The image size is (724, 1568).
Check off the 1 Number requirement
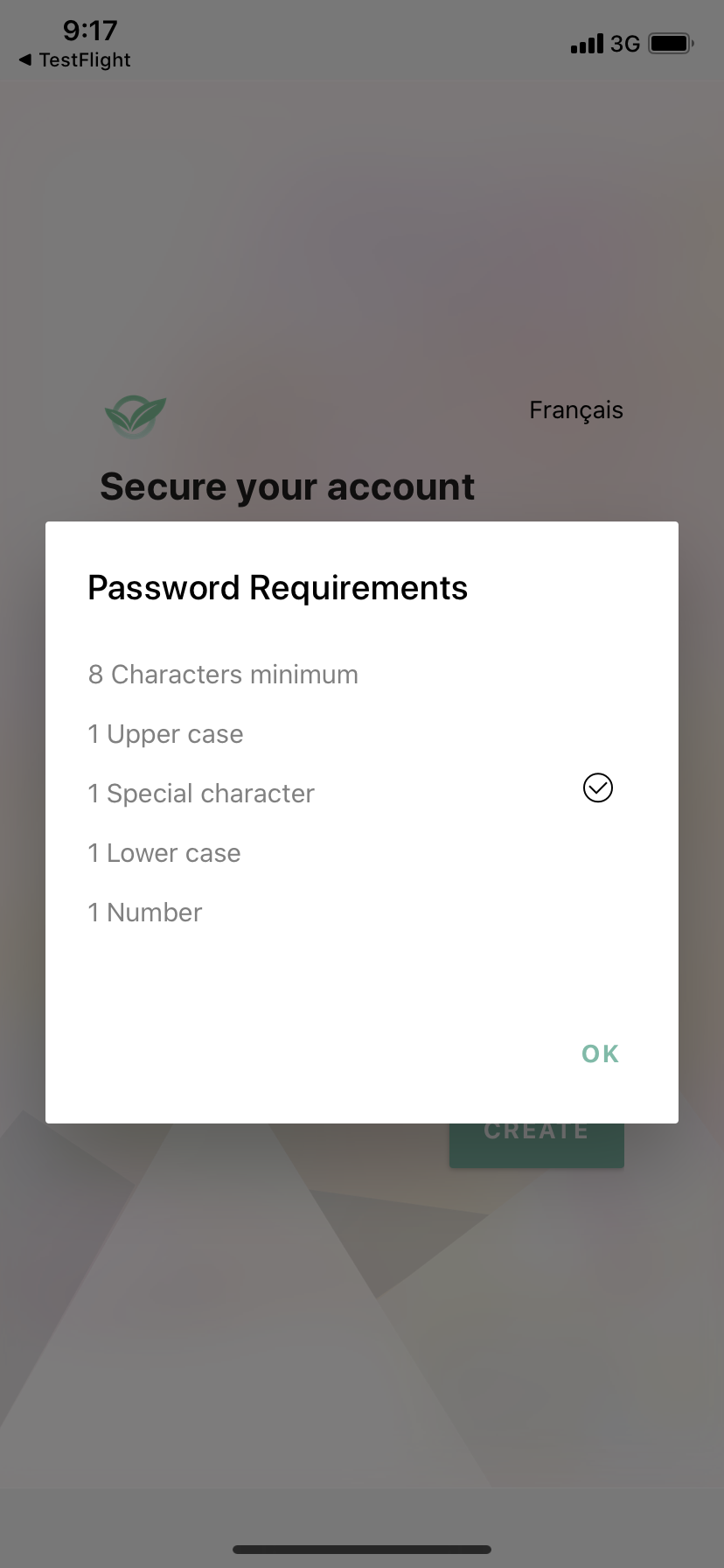(x=145, y=912)
